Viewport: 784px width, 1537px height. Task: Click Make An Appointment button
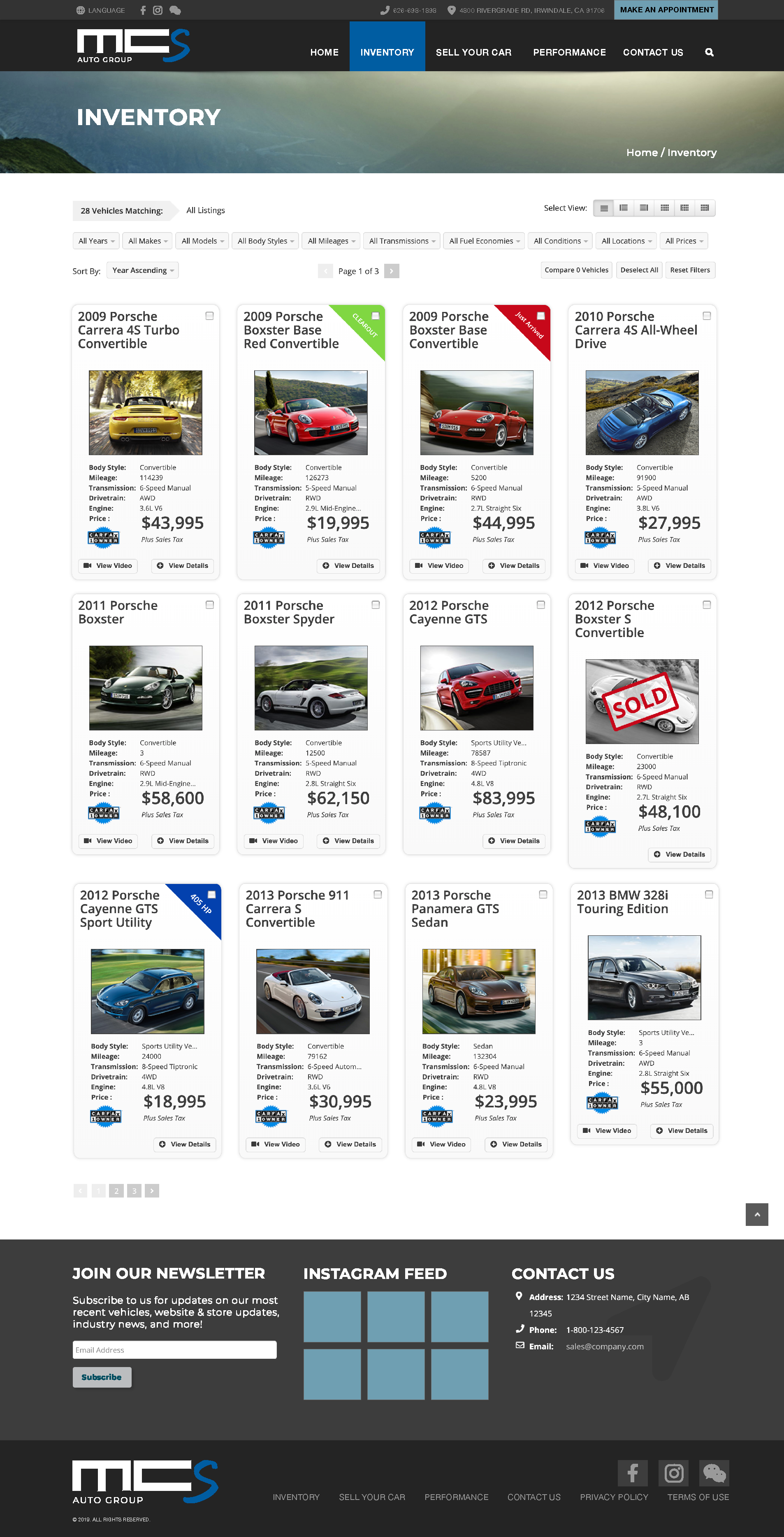666,9
